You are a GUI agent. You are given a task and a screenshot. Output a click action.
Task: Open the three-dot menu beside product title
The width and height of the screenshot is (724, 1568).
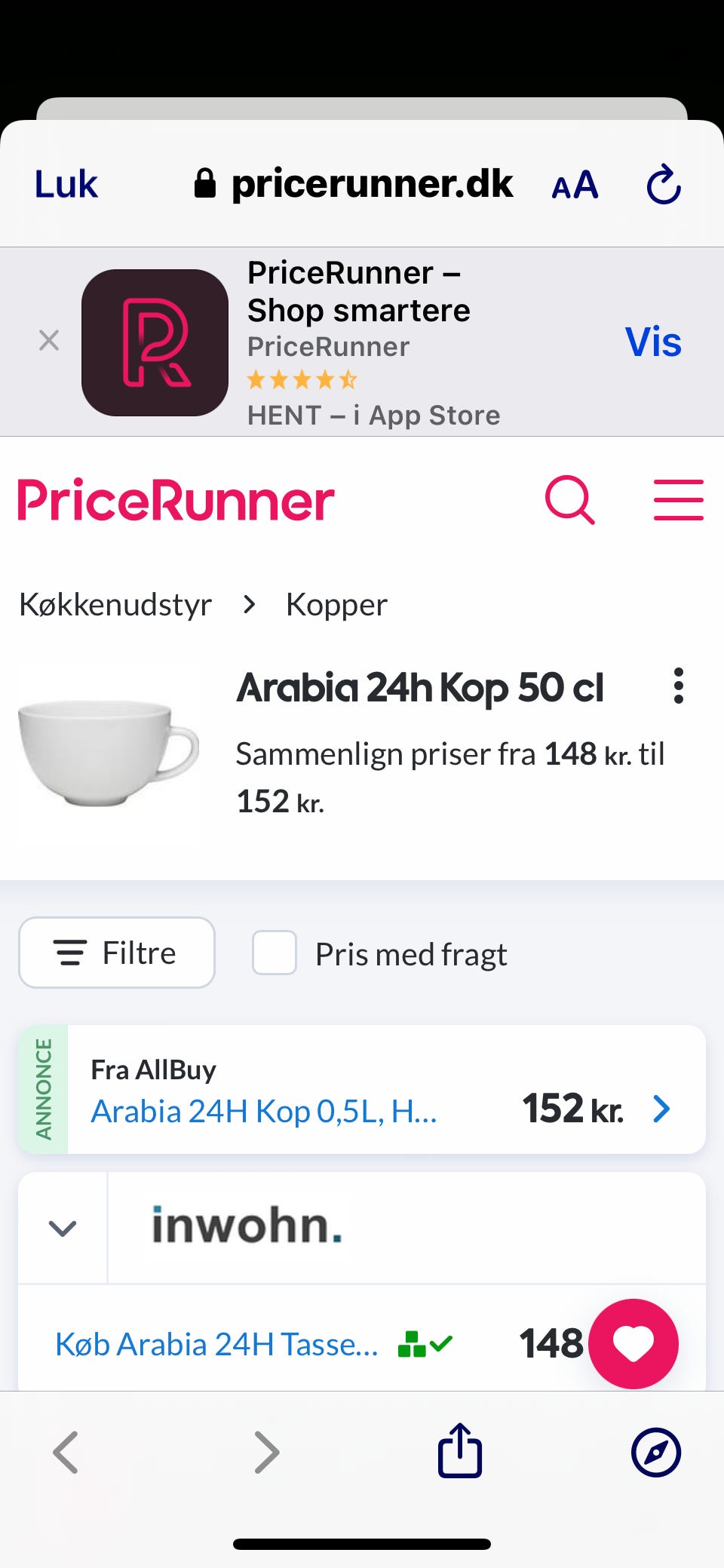point(677,686)
